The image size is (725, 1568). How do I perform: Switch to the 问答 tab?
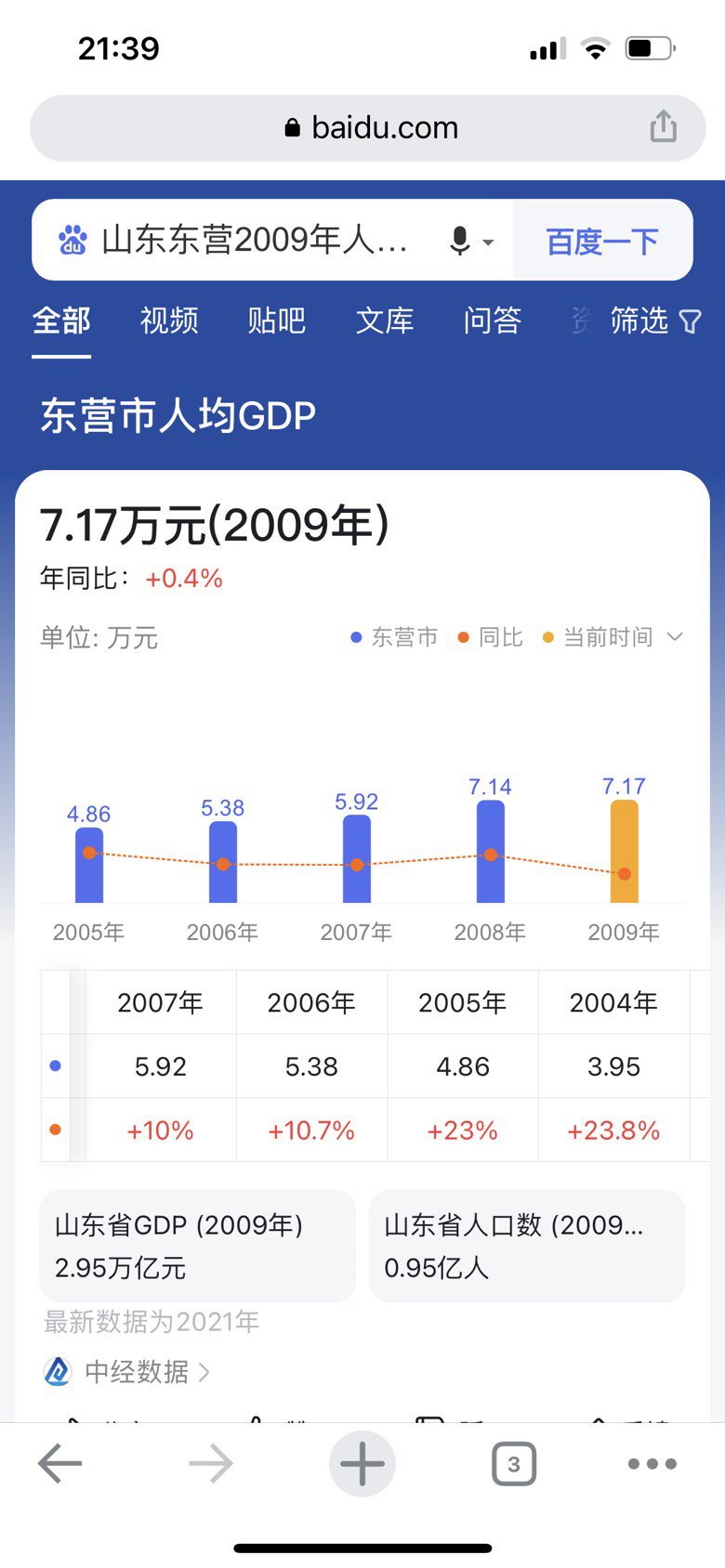click(x=493, y=320)
